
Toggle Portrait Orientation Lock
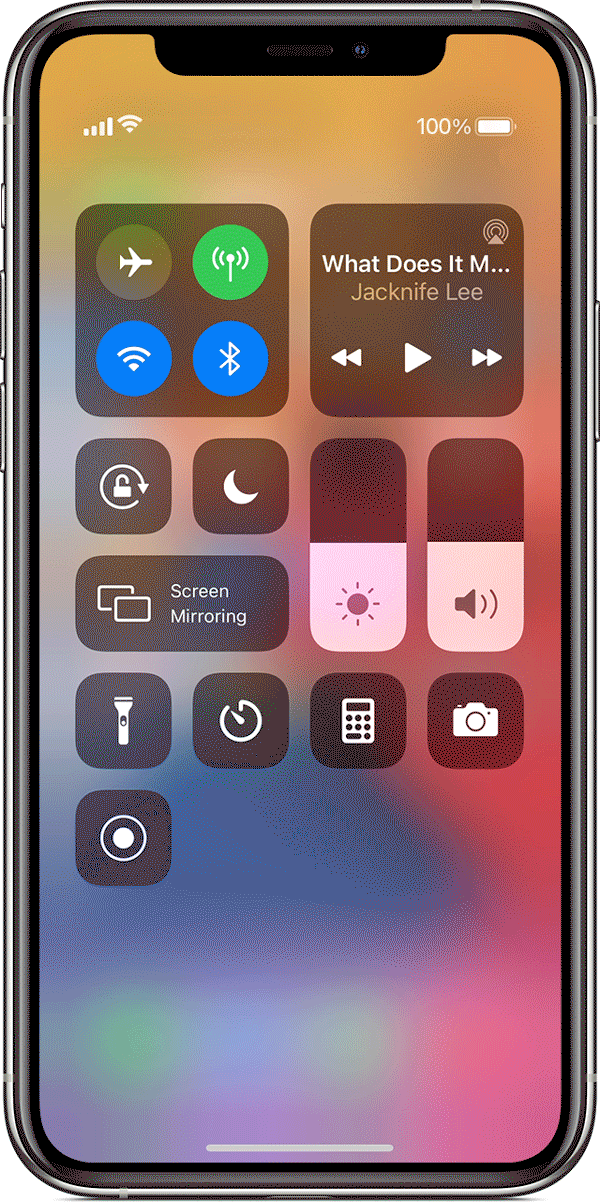[x=124, y=486]
